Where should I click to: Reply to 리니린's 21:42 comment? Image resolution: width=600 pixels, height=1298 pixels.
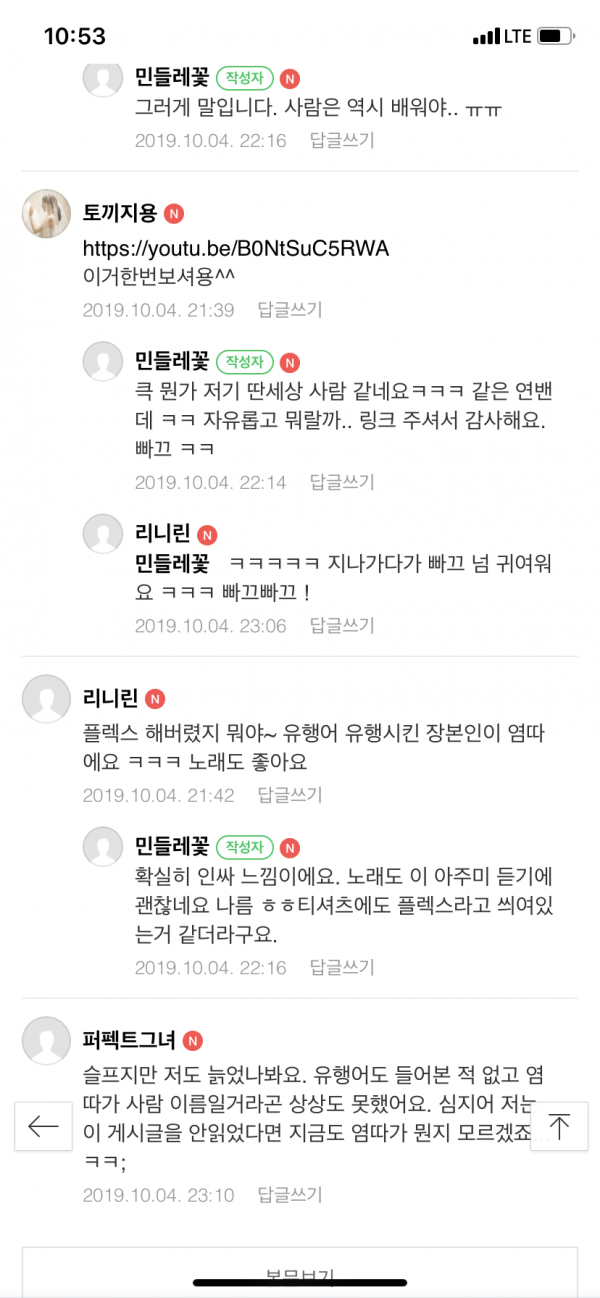click(x=290, y=795)
